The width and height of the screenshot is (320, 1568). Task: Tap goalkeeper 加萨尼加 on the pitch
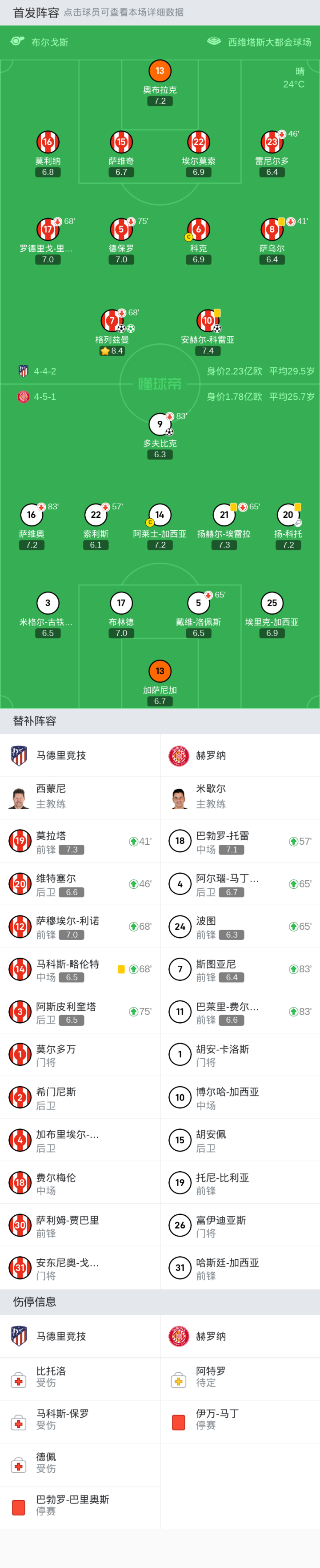click(x=160, y=671)
